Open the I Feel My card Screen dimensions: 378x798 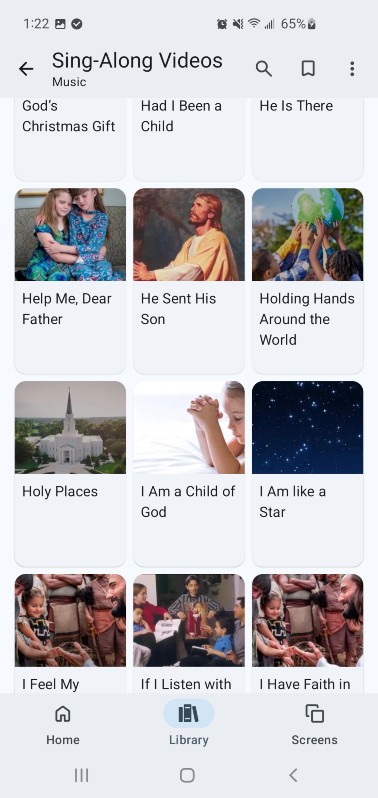click(70, 634)
